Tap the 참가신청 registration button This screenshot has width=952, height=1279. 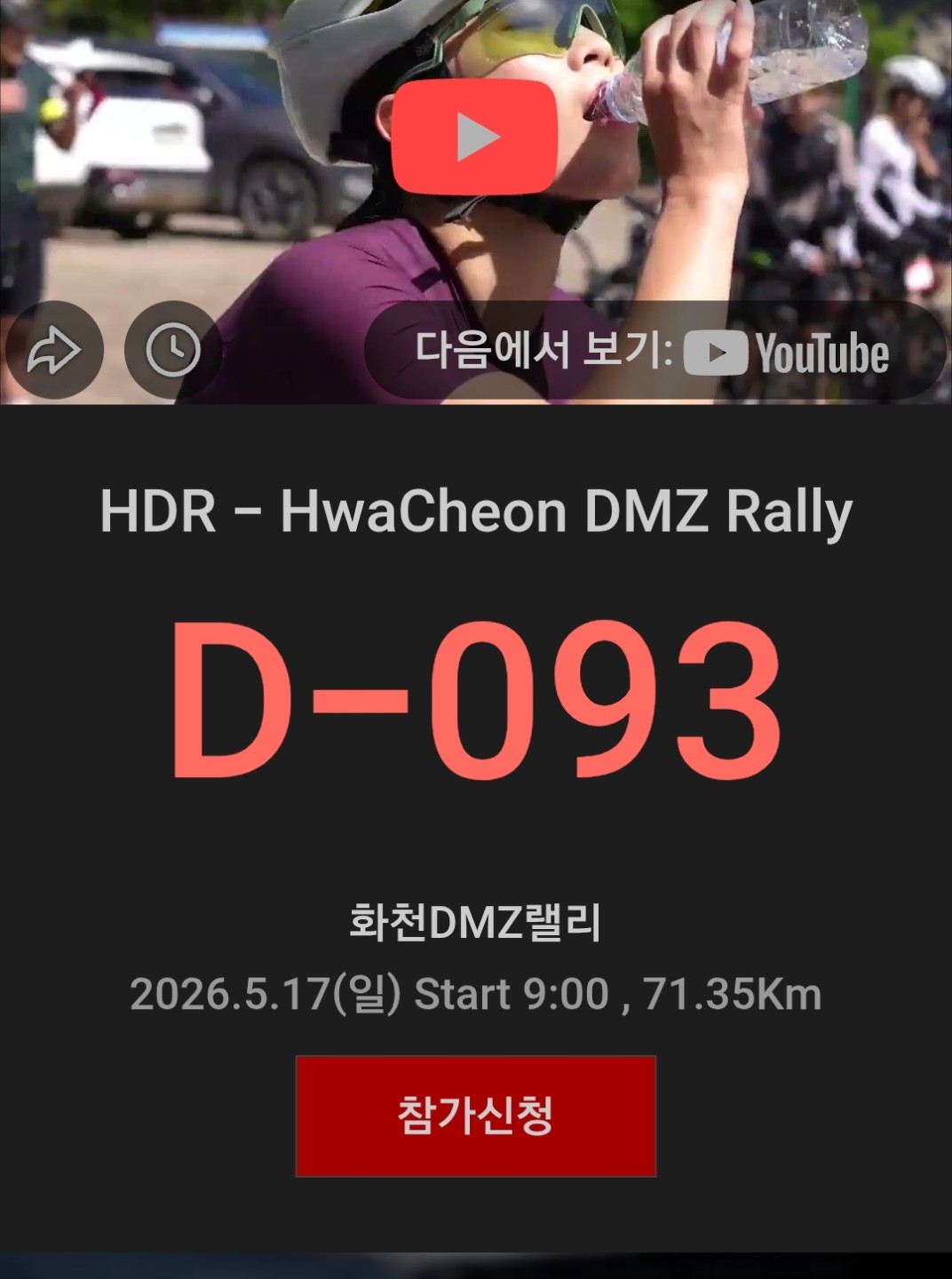click(476, 1116)
